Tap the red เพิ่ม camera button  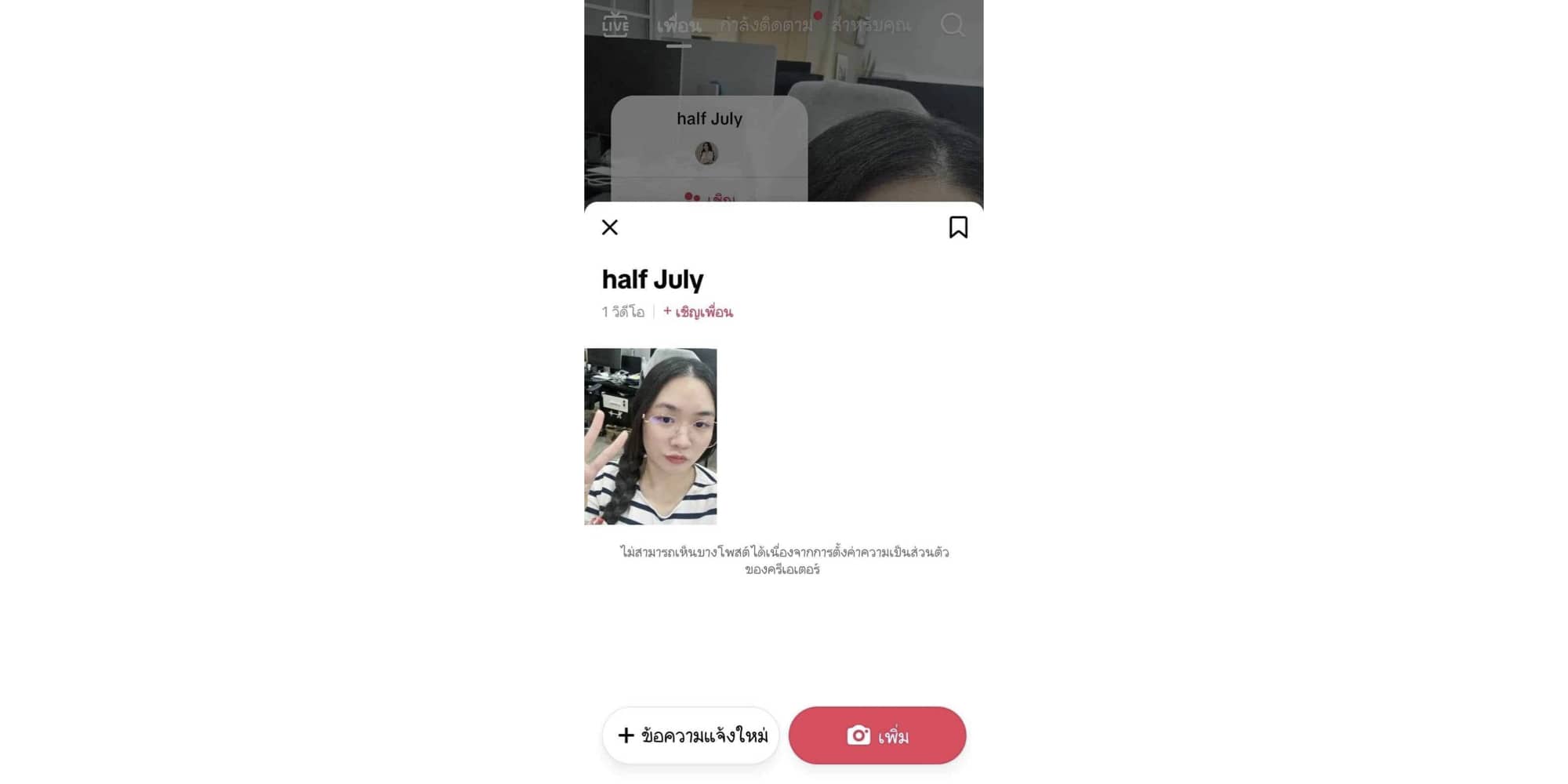tap(877, 735)
